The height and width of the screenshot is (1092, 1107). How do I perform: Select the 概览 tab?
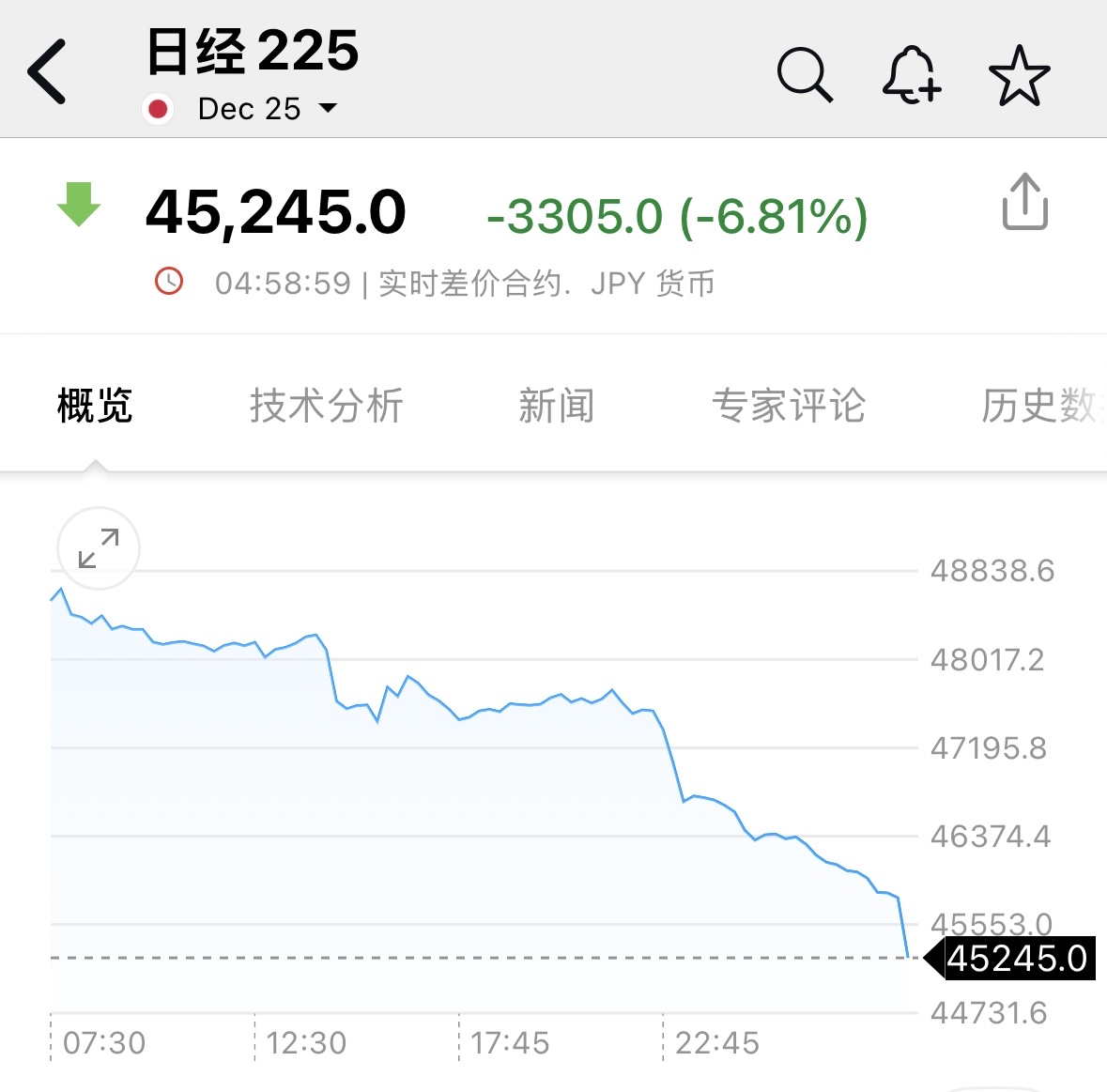pos(95,406)
